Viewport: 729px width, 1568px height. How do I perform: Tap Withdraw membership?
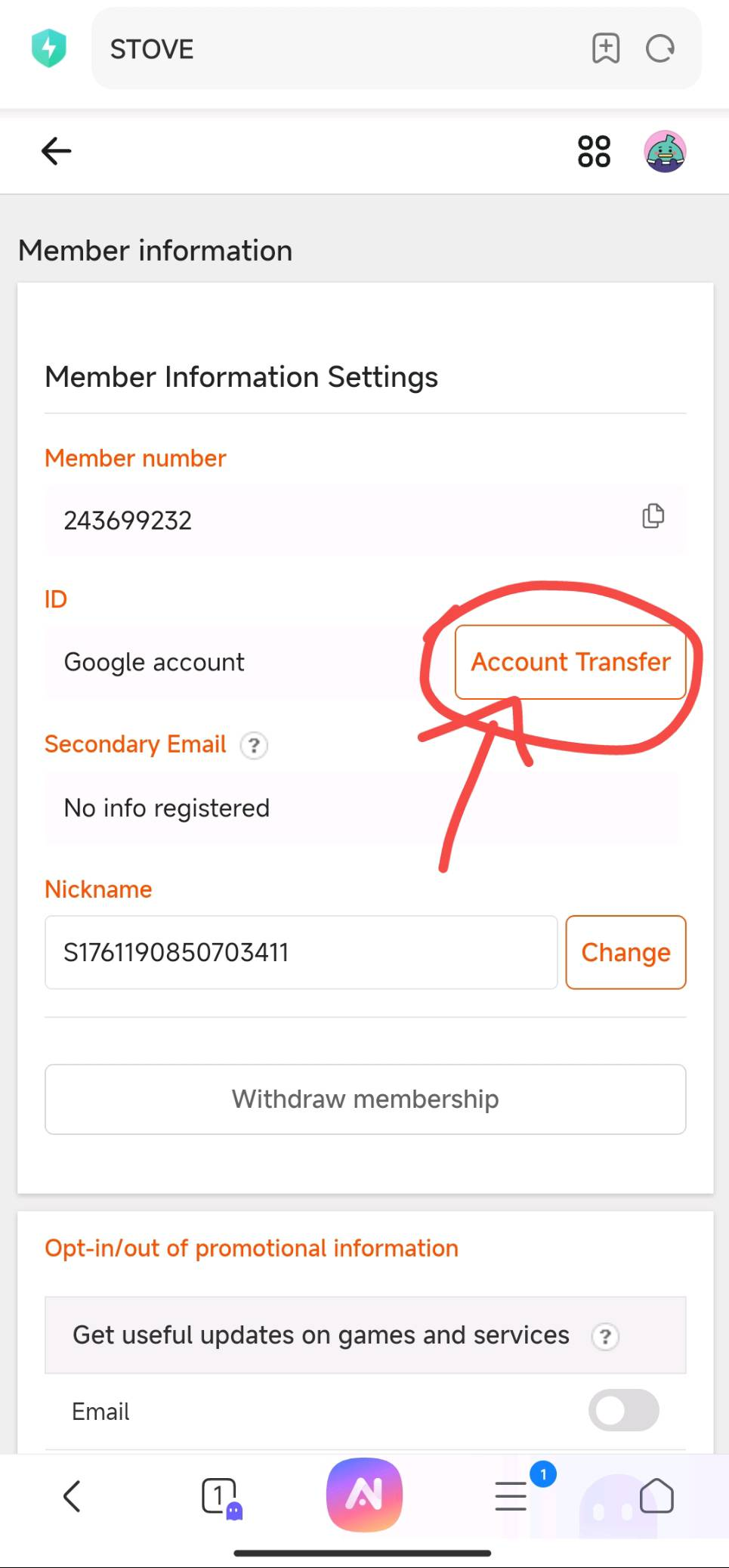coord(365,1099)
